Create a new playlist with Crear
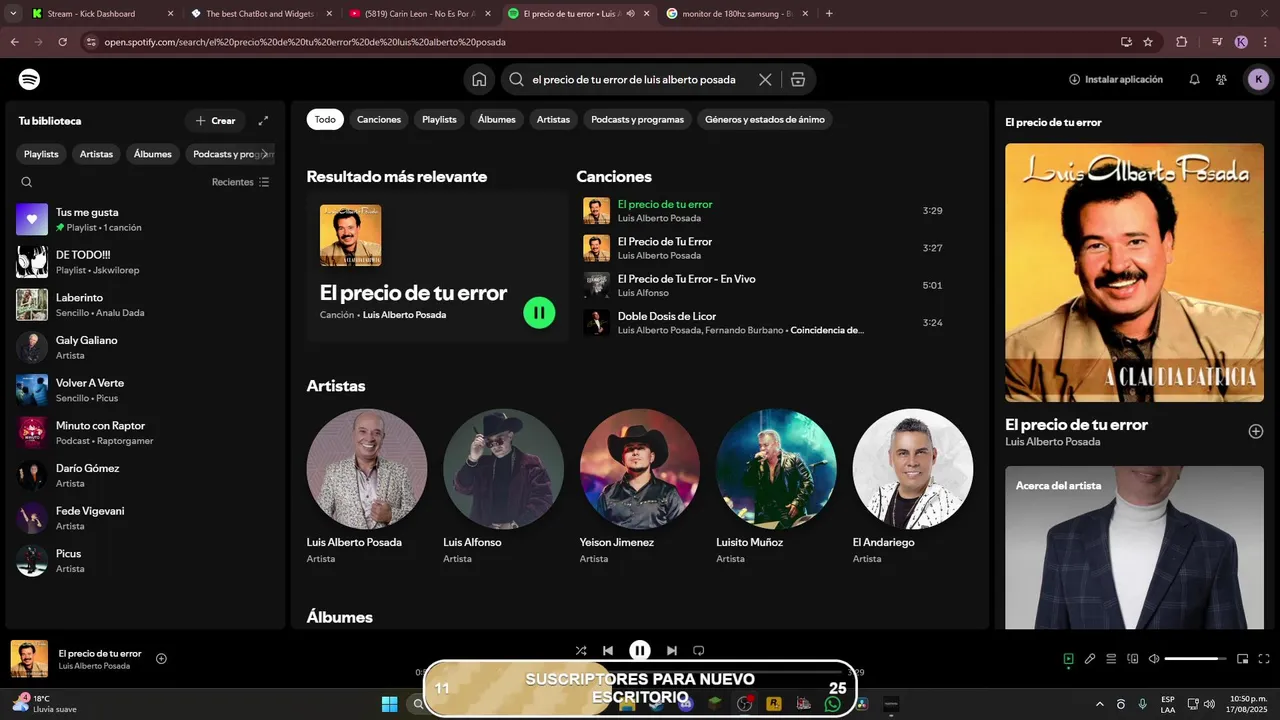1280x720 pixels. coord(215,121)
